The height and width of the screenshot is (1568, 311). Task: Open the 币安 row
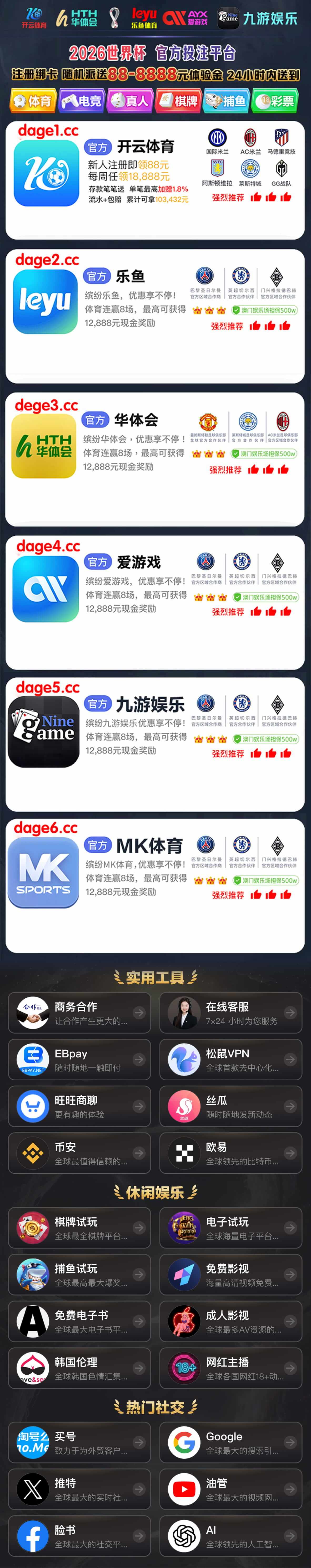(79, 1153)
